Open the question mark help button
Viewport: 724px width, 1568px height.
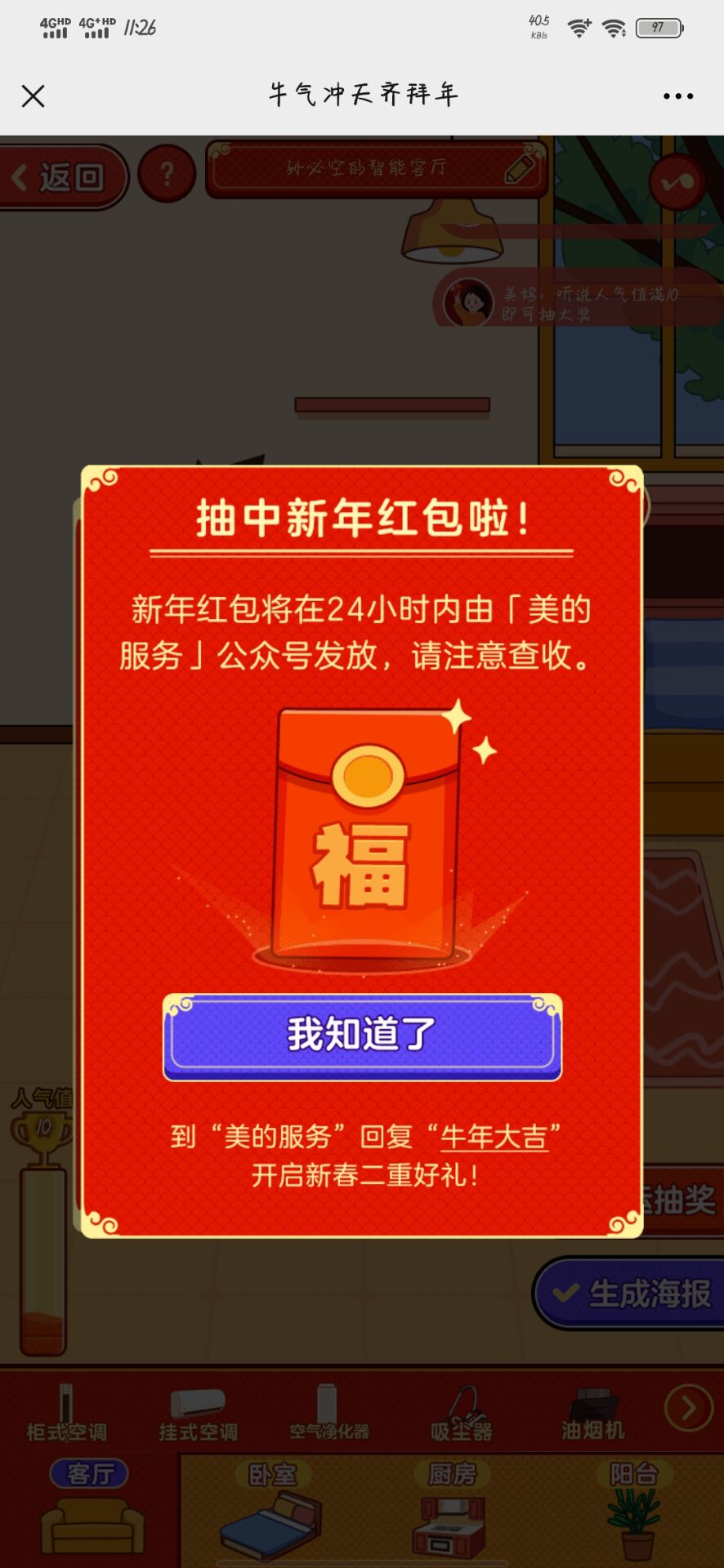(167, 174)
